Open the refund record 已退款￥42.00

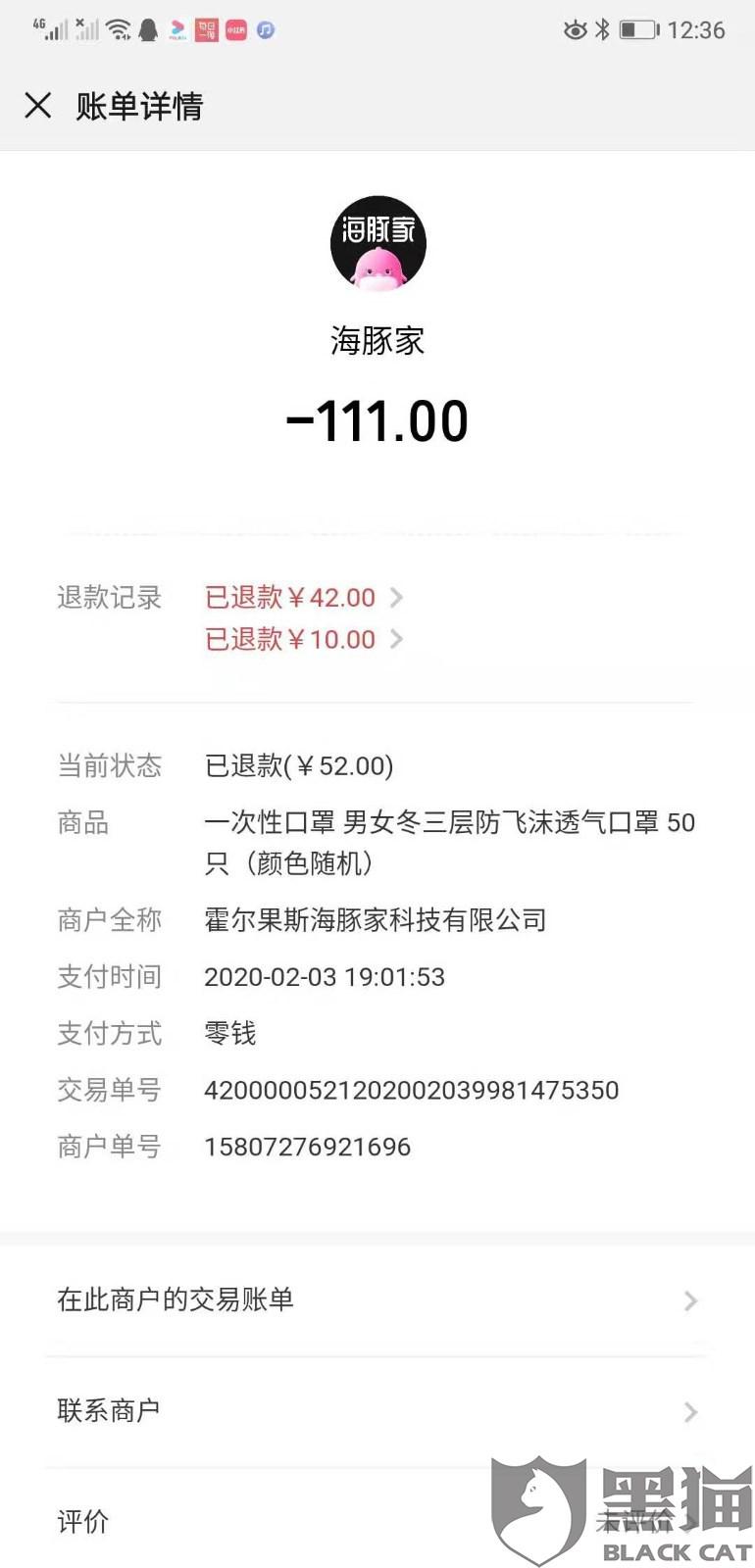pyautogui.click(x=302, y=598)
